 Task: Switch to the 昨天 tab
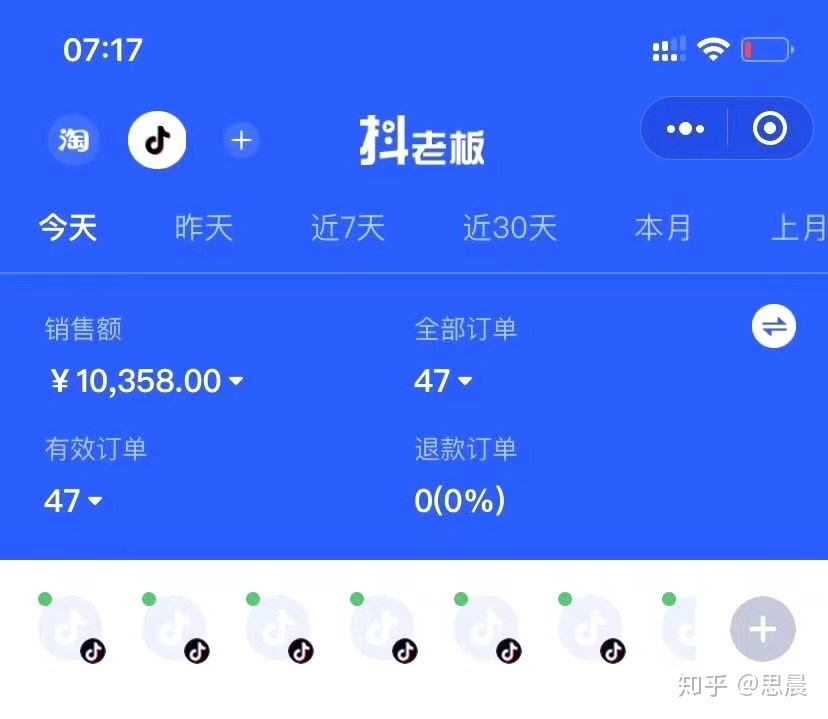click(204, 228)
